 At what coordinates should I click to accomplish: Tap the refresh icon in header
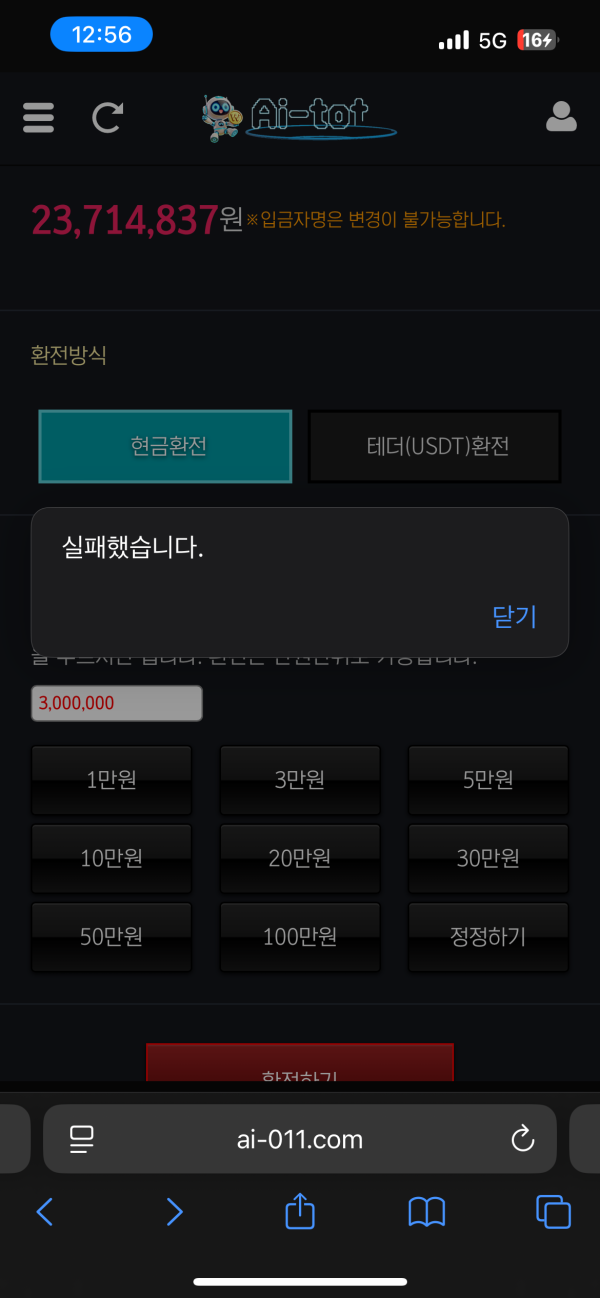click(107, 117)
